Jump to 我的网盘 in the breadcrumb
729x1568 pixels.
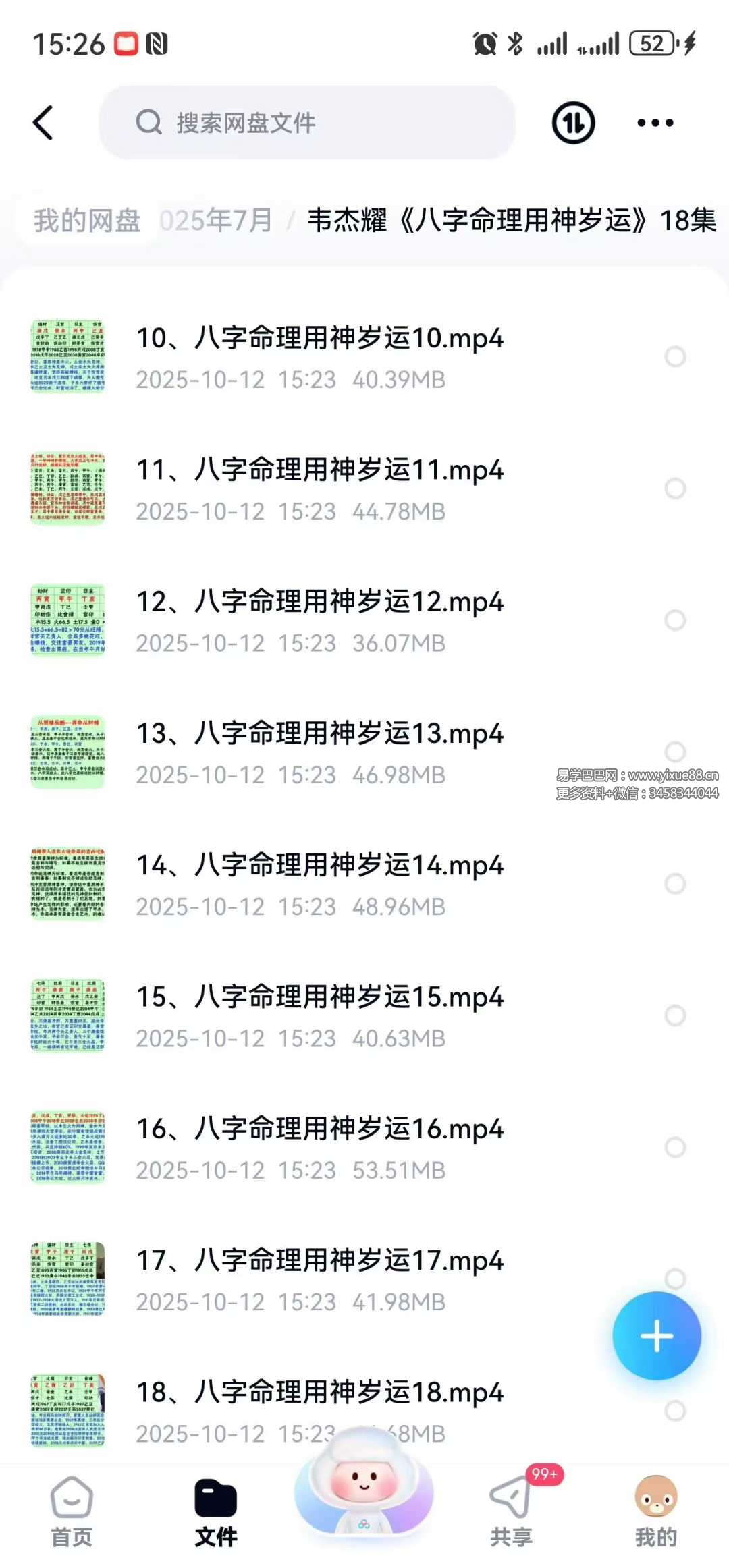click(x=87, y=221)
